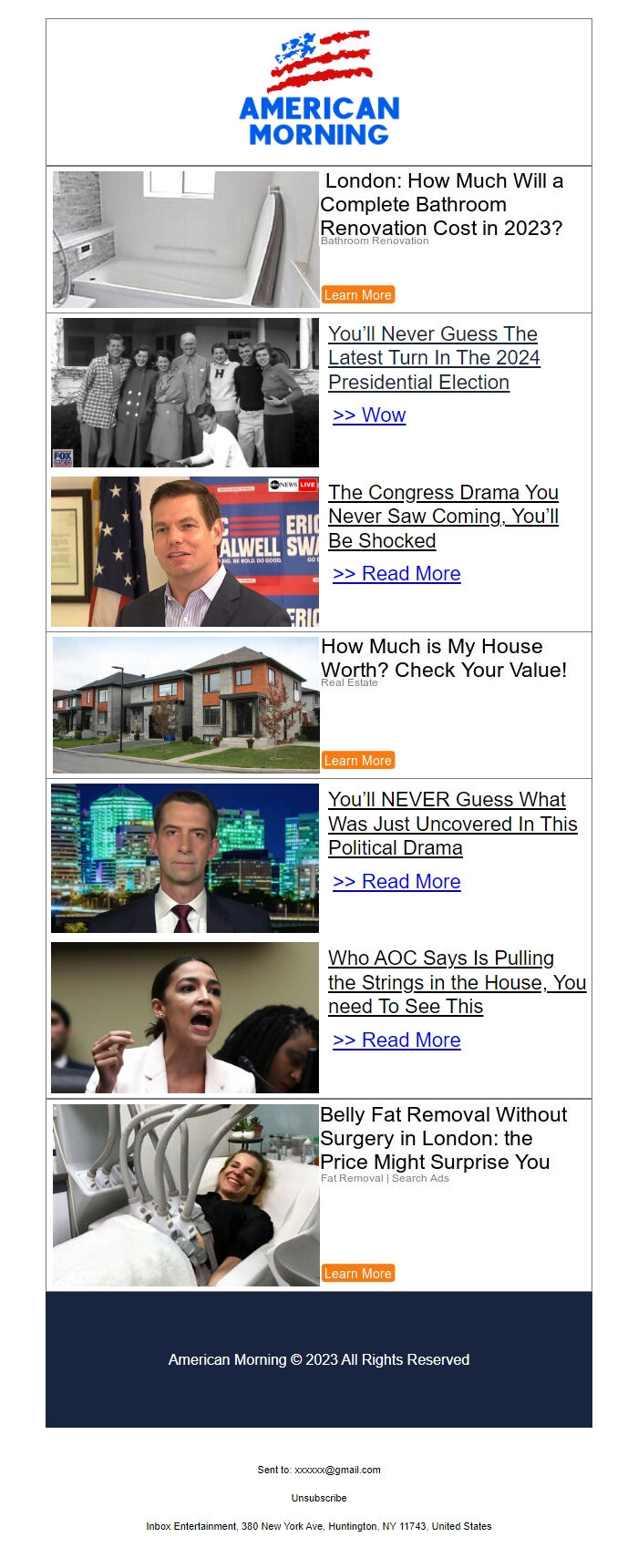Tap Learn More under the bathroom renovation ad
Viewport: 638px width, 1568px height.
(x=358, y=295)
